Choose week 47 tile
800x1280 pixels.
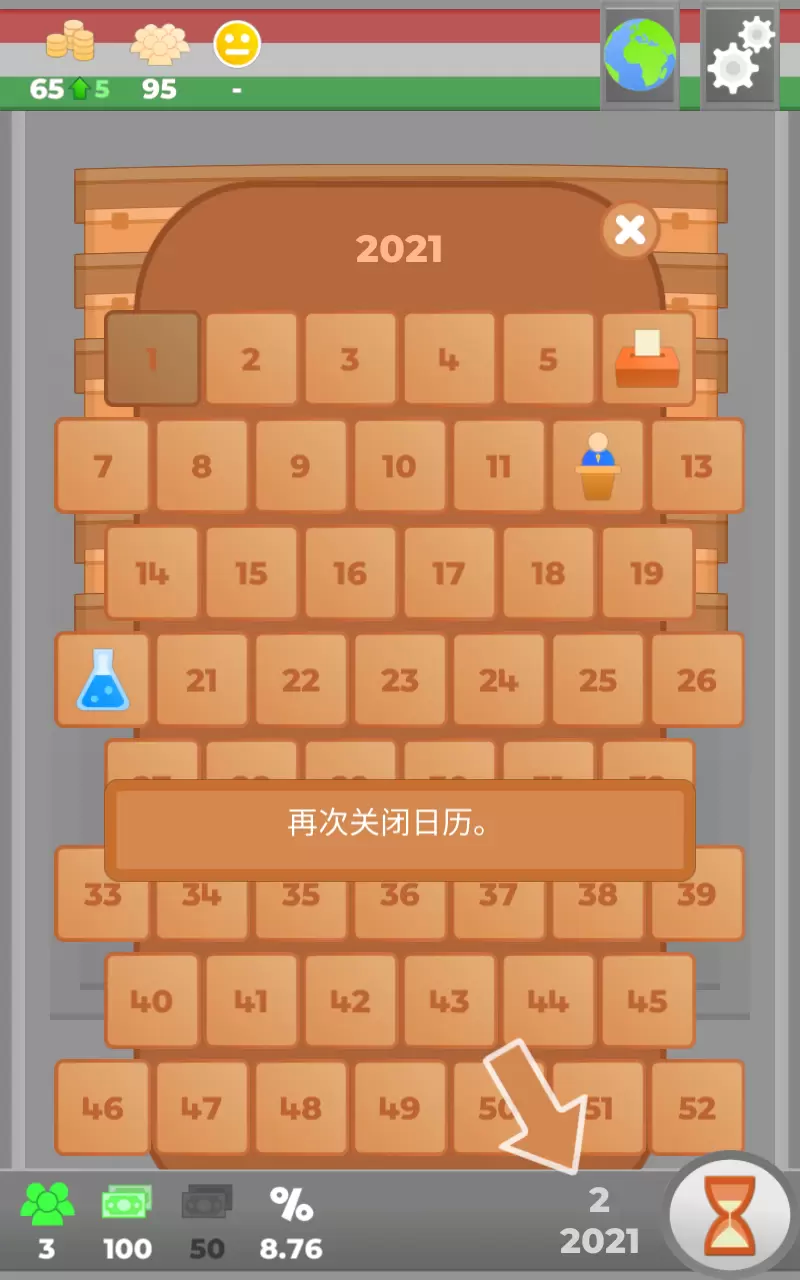[201, 1108]
